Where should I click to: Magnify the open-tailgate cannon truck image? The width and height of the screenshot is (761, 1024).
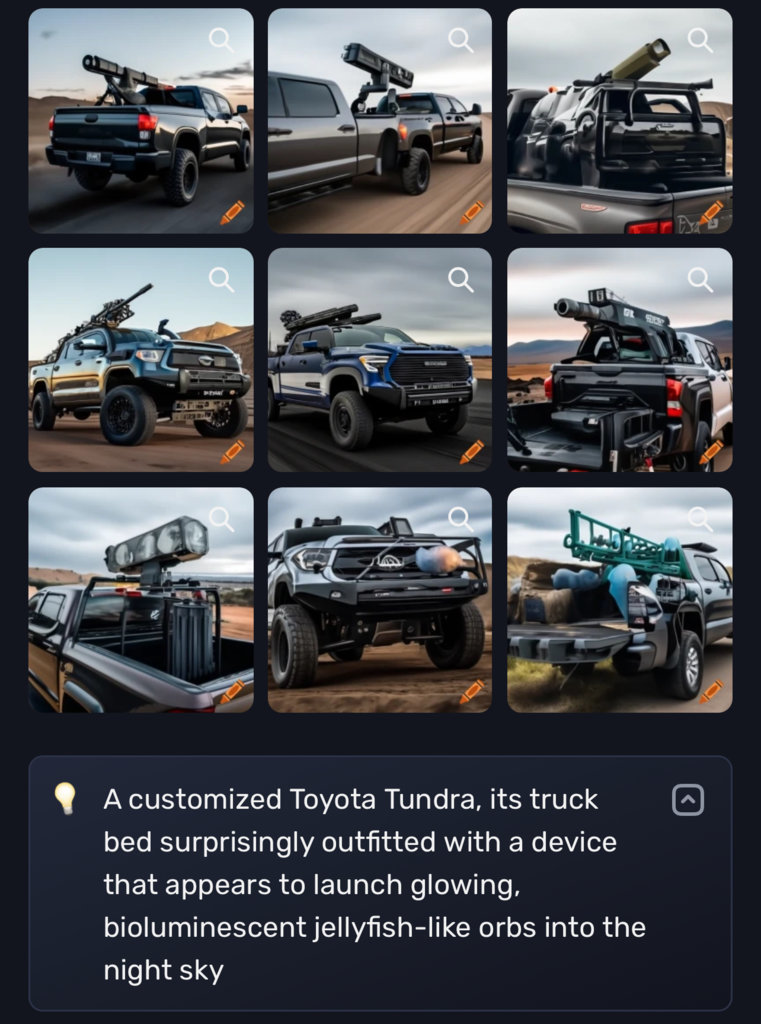701,279
